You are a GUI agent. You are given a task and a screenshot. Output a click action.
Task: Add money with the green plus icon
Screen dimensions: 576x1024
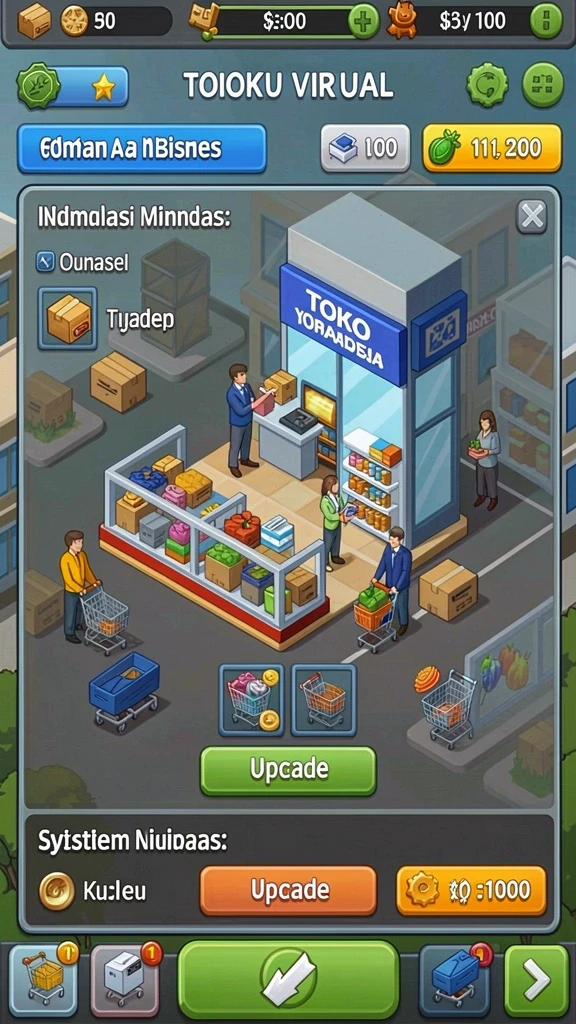(362, 22)
